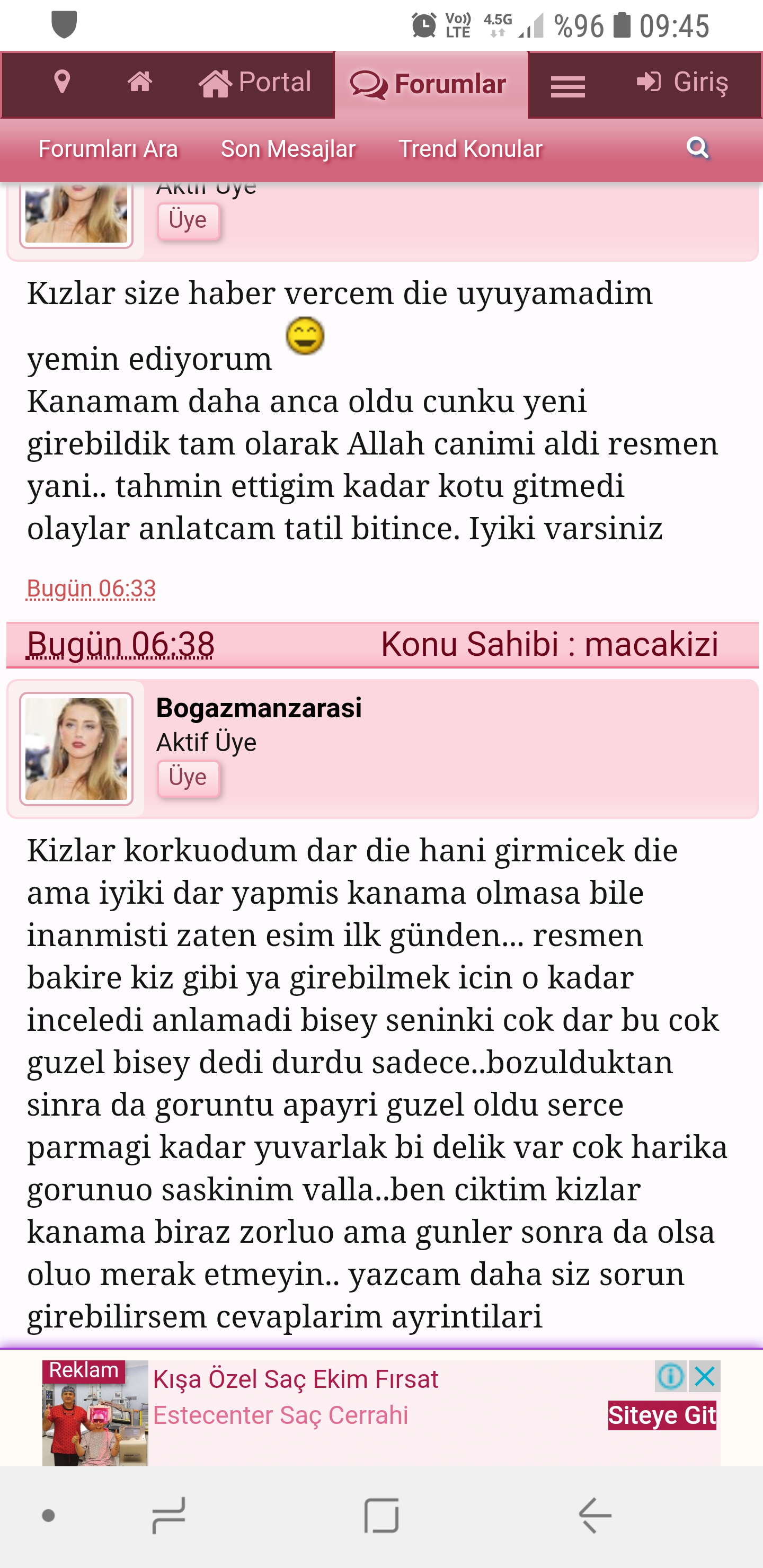The image size is (763, 1568).
Task: Close the Estecenter ad banner
Action: click(x=705, y=1376)
